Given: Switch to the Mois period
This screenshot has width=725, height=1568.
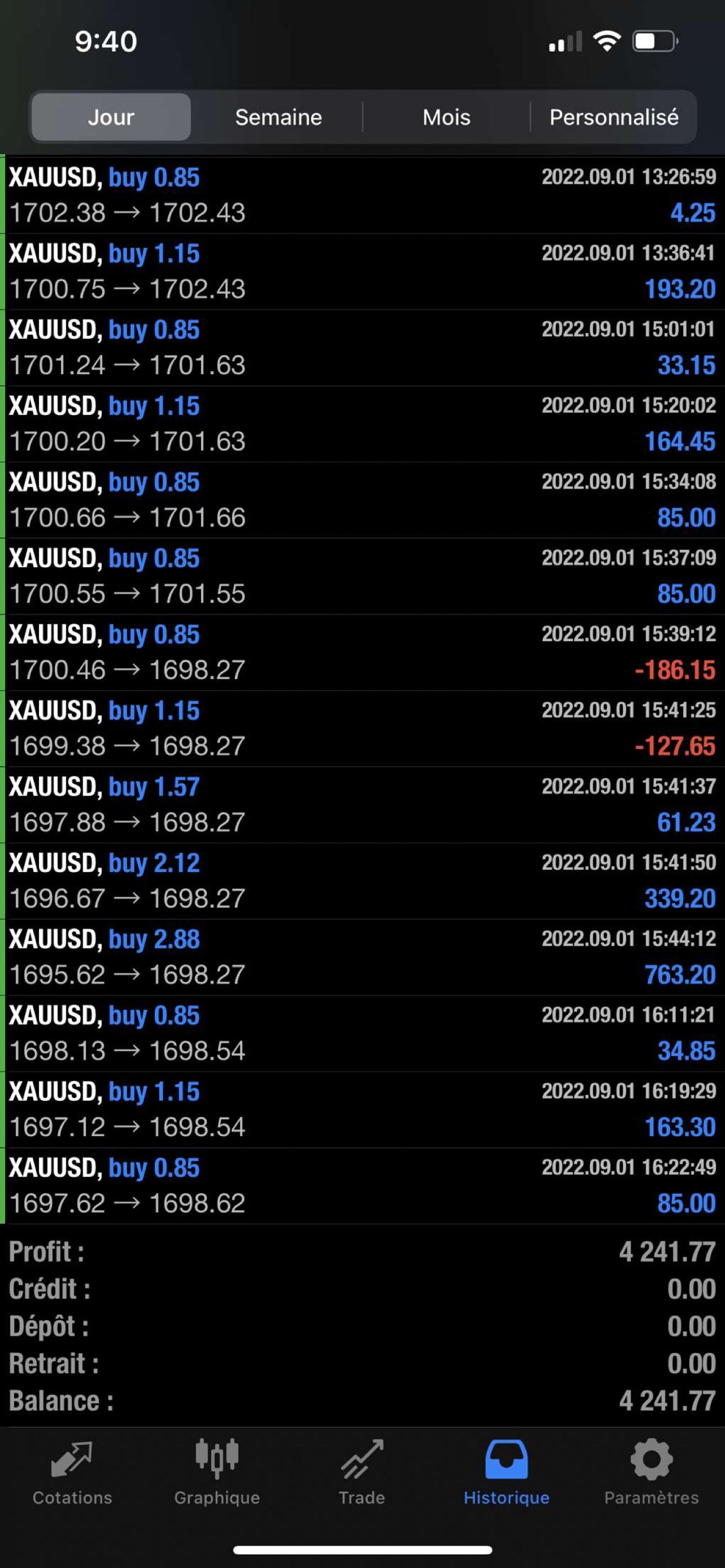Looking at the screenshot, I should (x=446, y=117).
